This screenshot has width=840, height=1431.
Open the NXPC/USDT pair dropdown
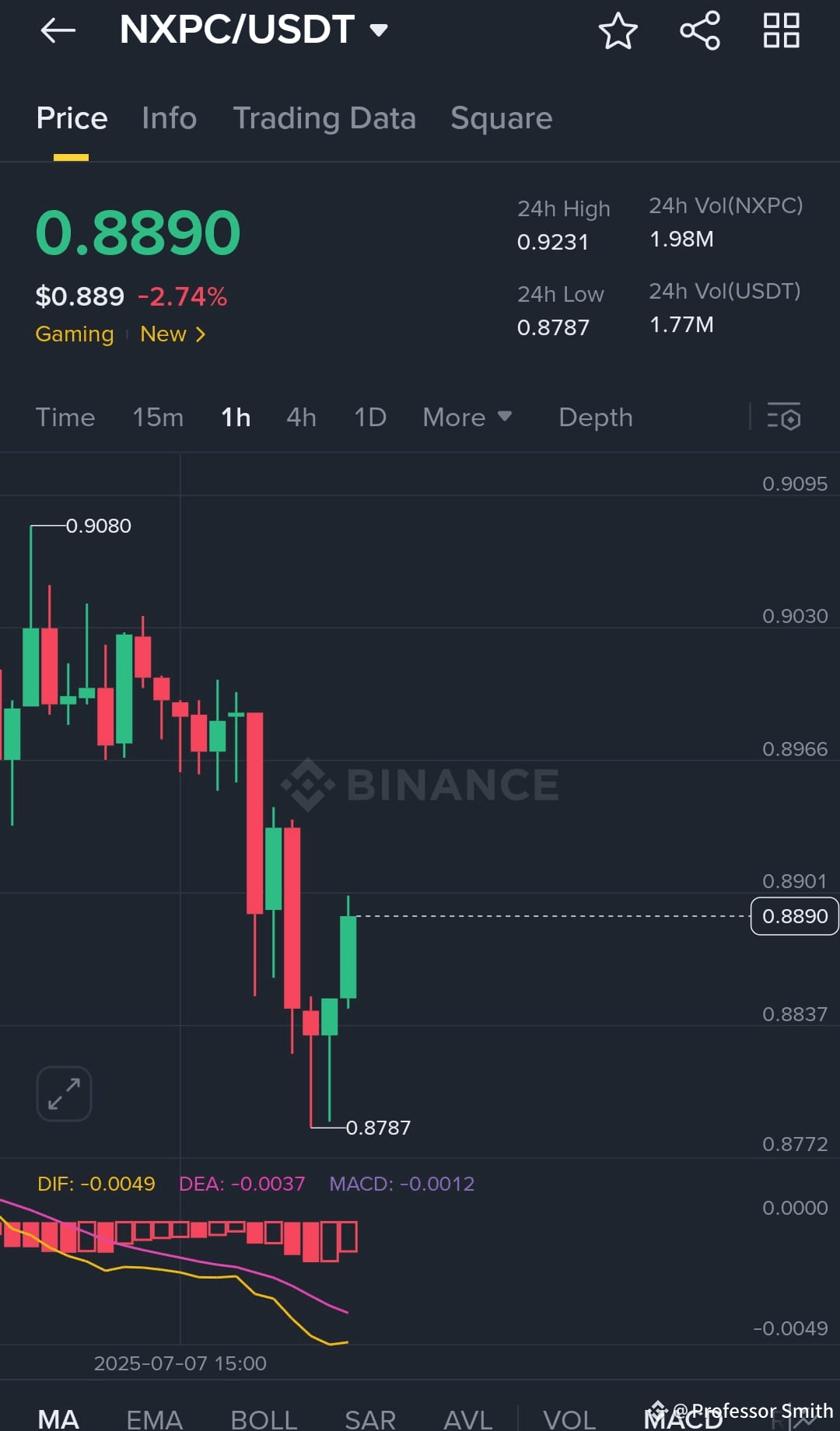click(379, 30)
